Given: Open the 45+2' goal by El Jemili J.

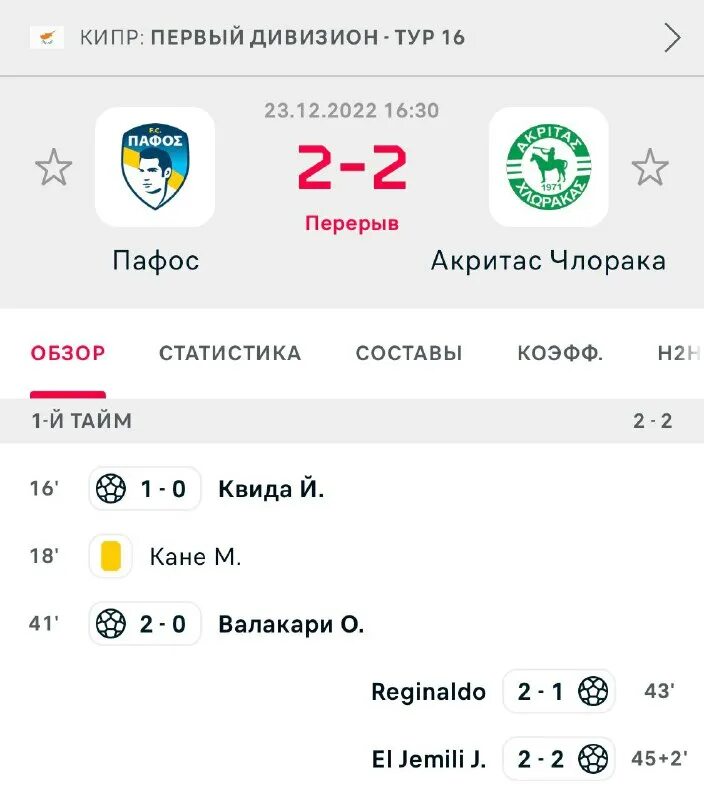Looking at the screenshot, I should pos(428,759).
